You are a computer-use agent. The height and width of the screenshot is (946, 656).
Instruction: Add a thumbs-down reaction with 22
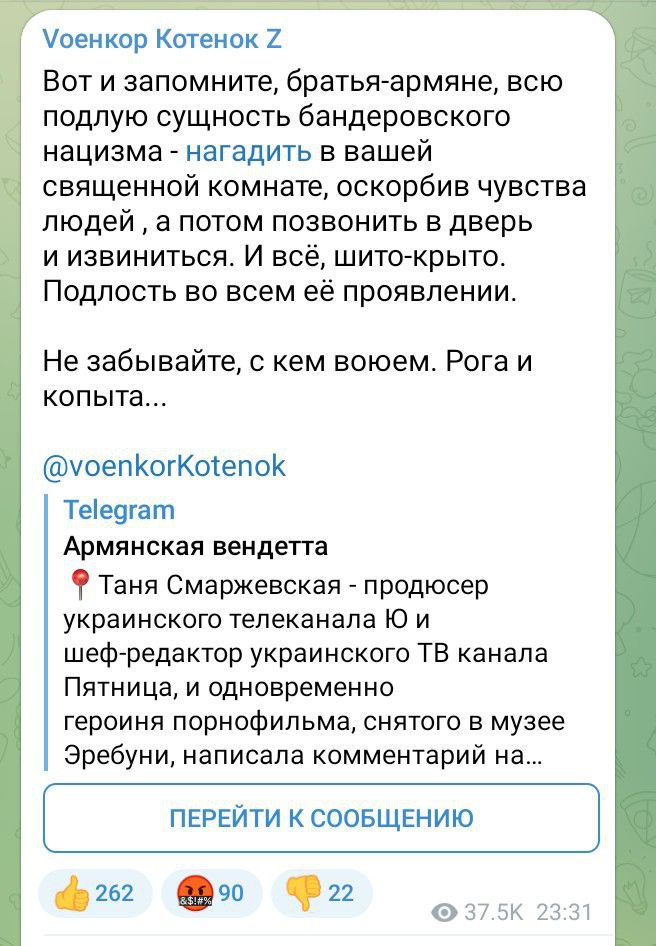(x=322, y=894)
